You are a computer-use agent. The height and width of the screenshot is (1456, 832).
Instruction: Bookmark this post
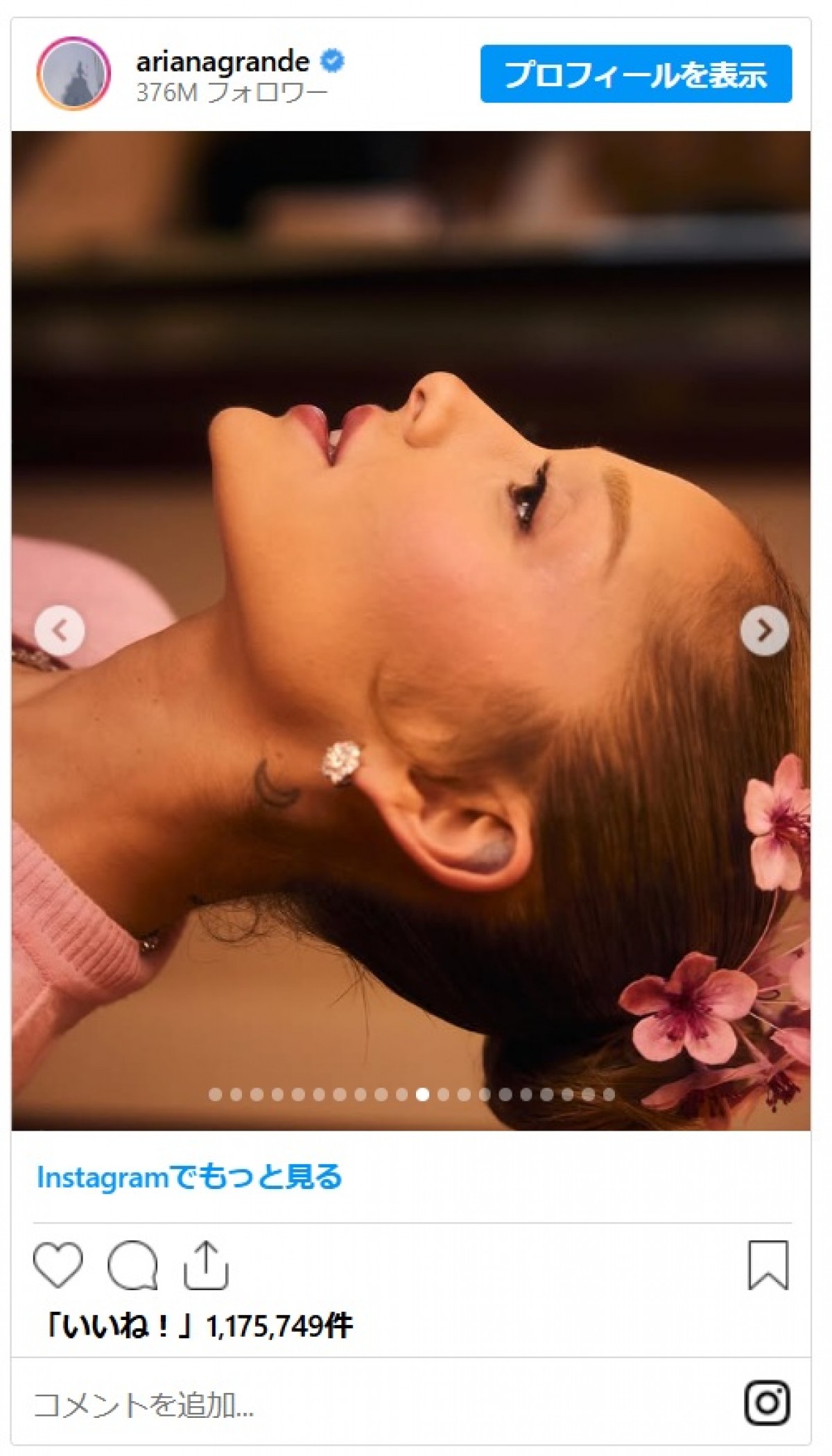(x=768, y=1265)
